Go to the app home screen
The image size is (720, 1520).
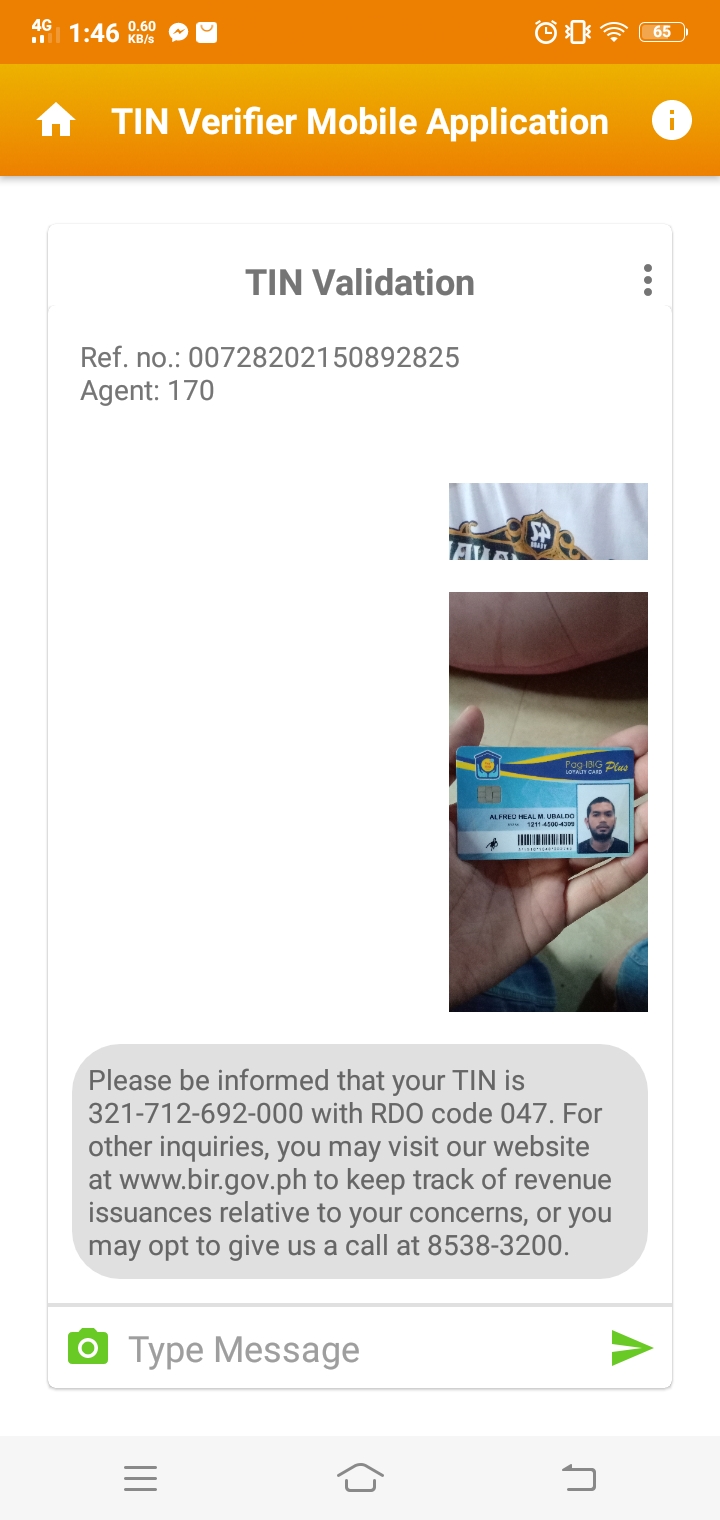[56, 121]
